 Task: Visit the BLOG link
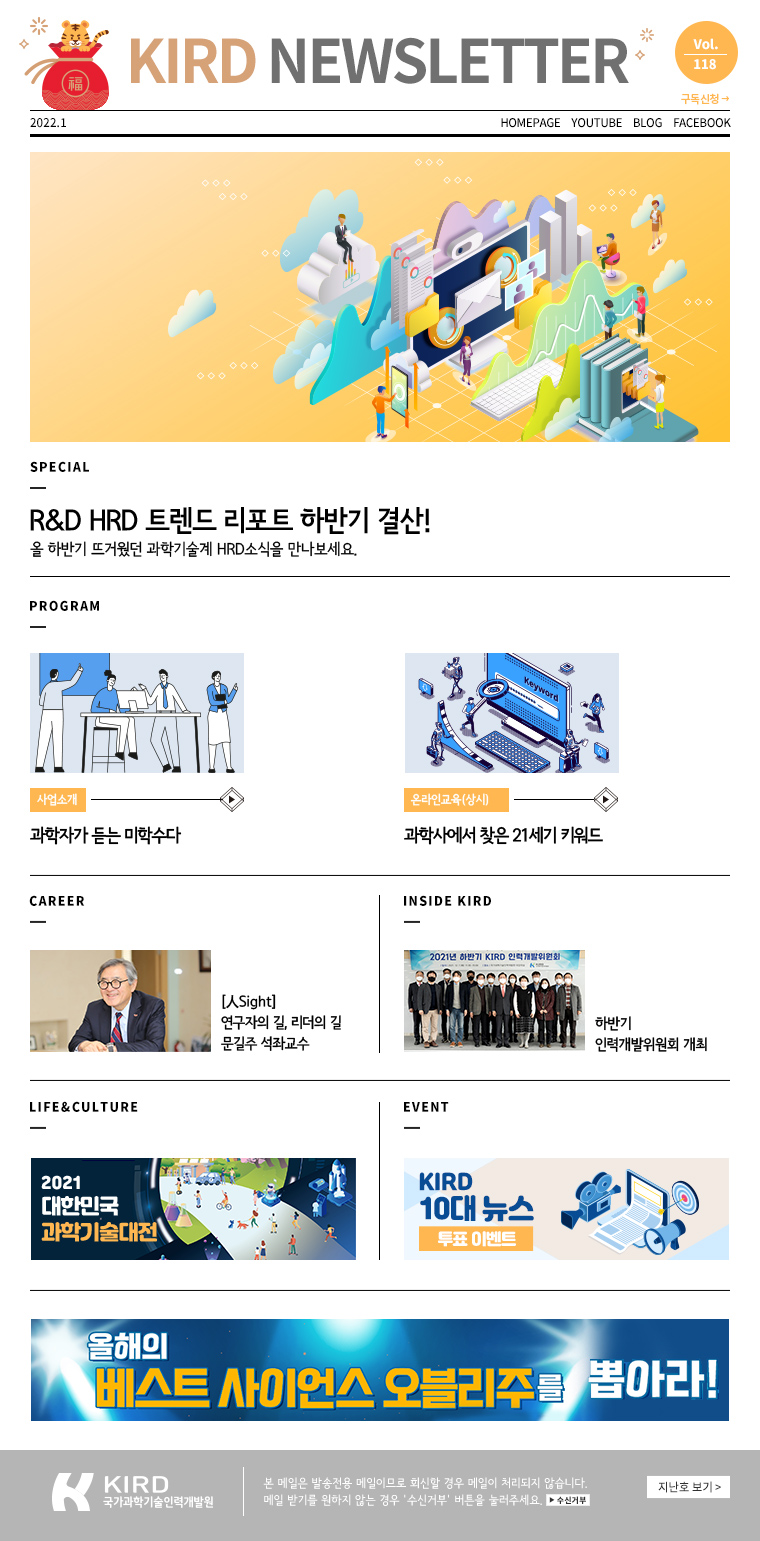(647, 123)
